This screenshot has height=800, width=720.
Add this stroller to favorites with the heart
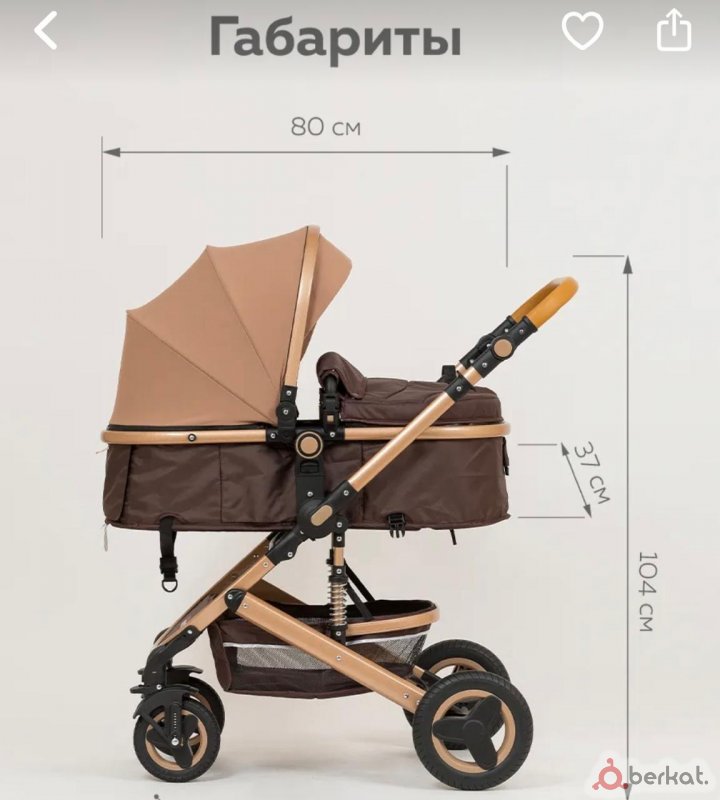(582, 31)
